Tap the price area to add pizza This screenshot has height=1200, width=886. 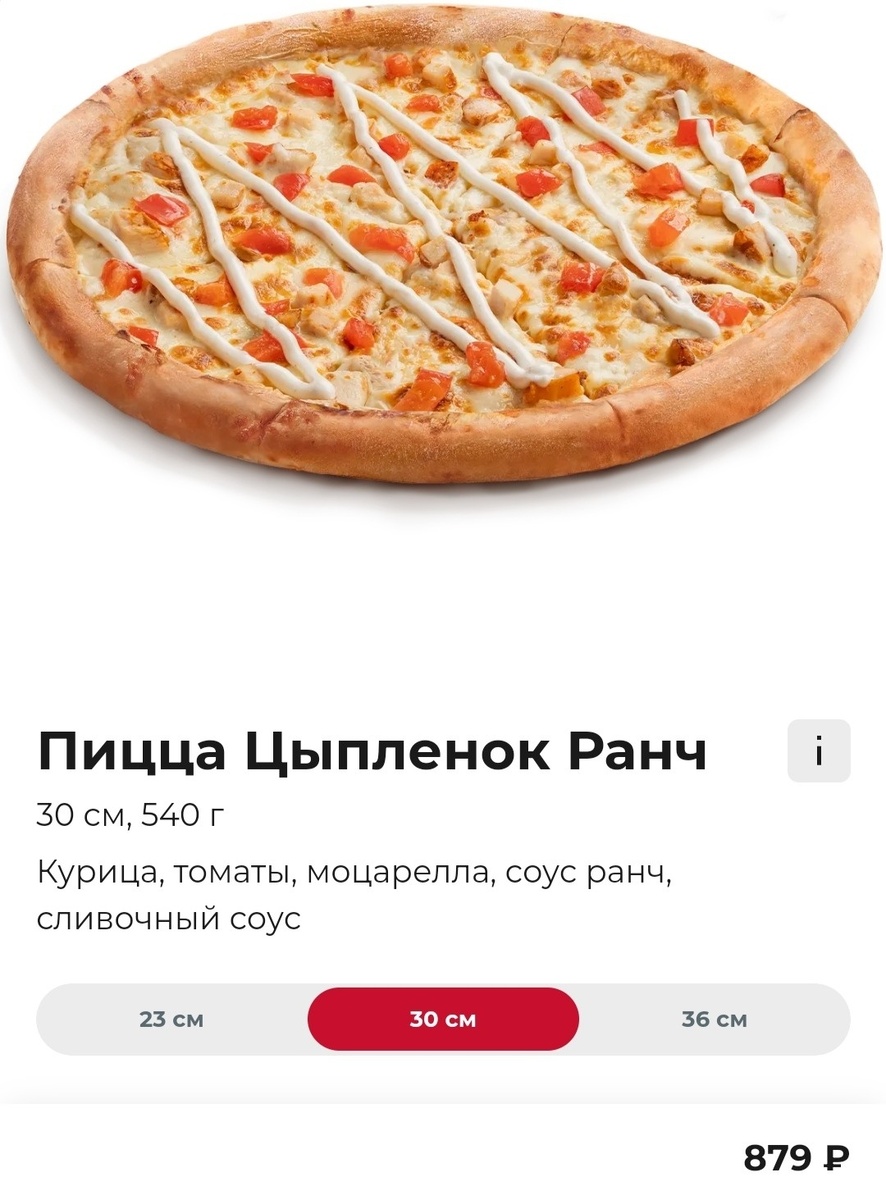[793, 1155]
